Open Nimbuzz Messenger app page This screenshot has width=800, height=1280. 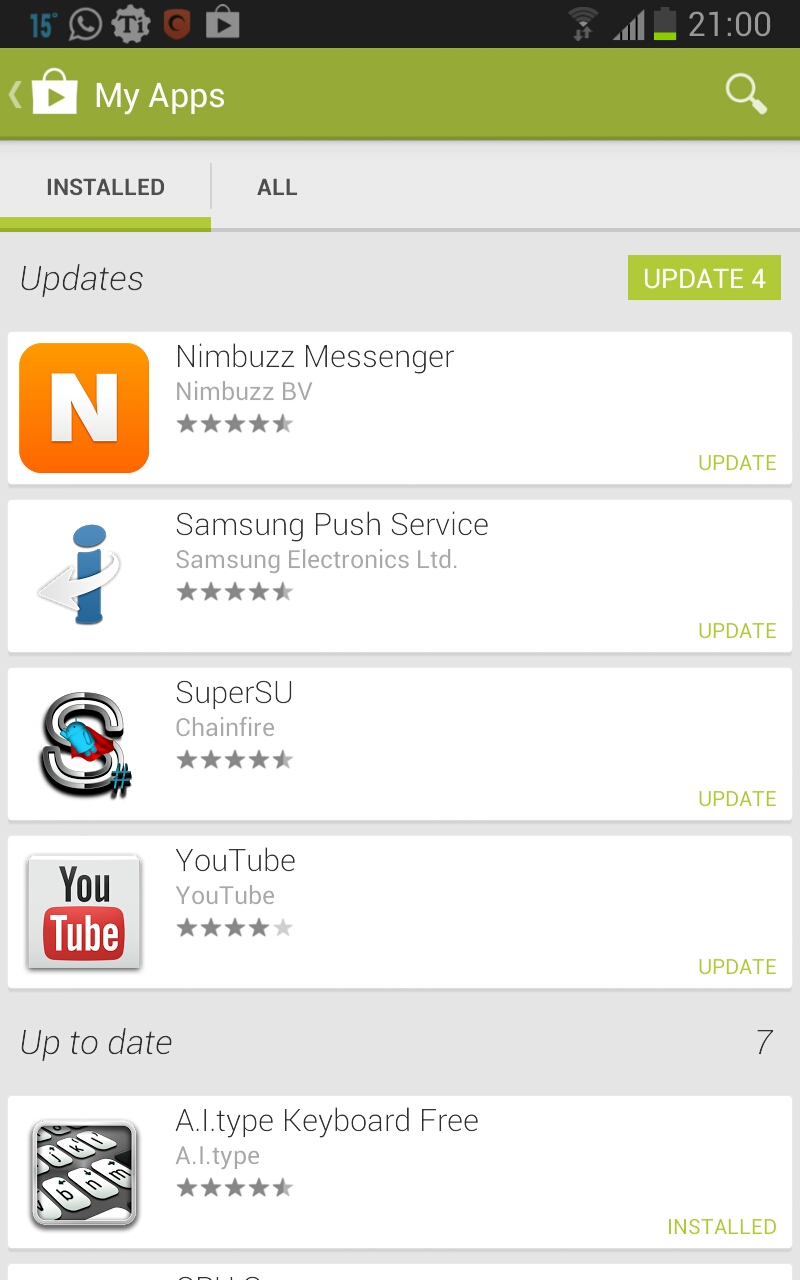(x=400, y=408)
